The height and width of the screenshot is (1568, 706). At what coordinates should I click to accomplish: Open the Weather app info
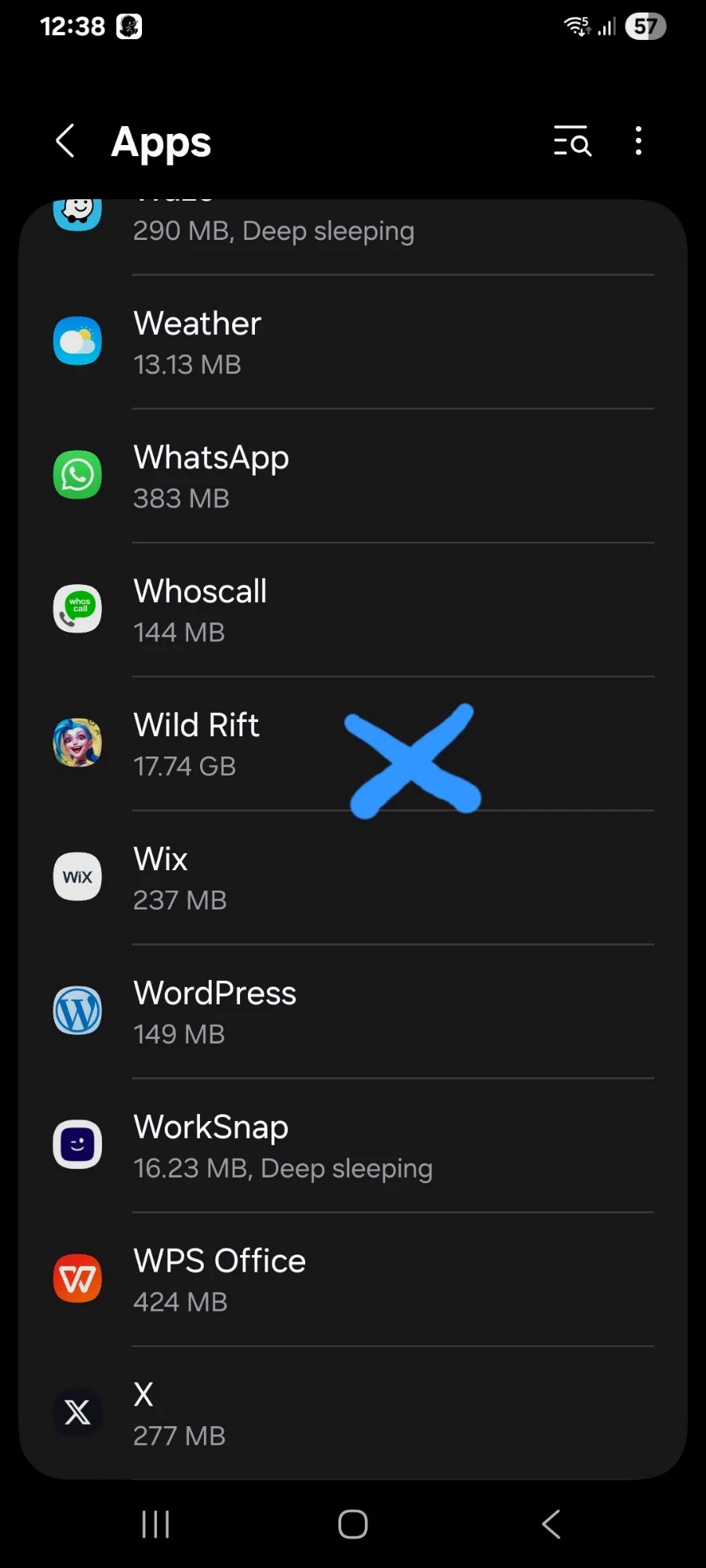coord(353,342)
